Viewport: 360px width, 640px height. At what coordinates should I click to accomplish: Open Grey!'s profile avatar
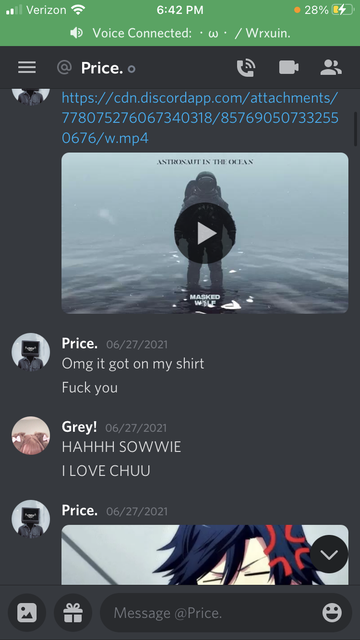31,436
